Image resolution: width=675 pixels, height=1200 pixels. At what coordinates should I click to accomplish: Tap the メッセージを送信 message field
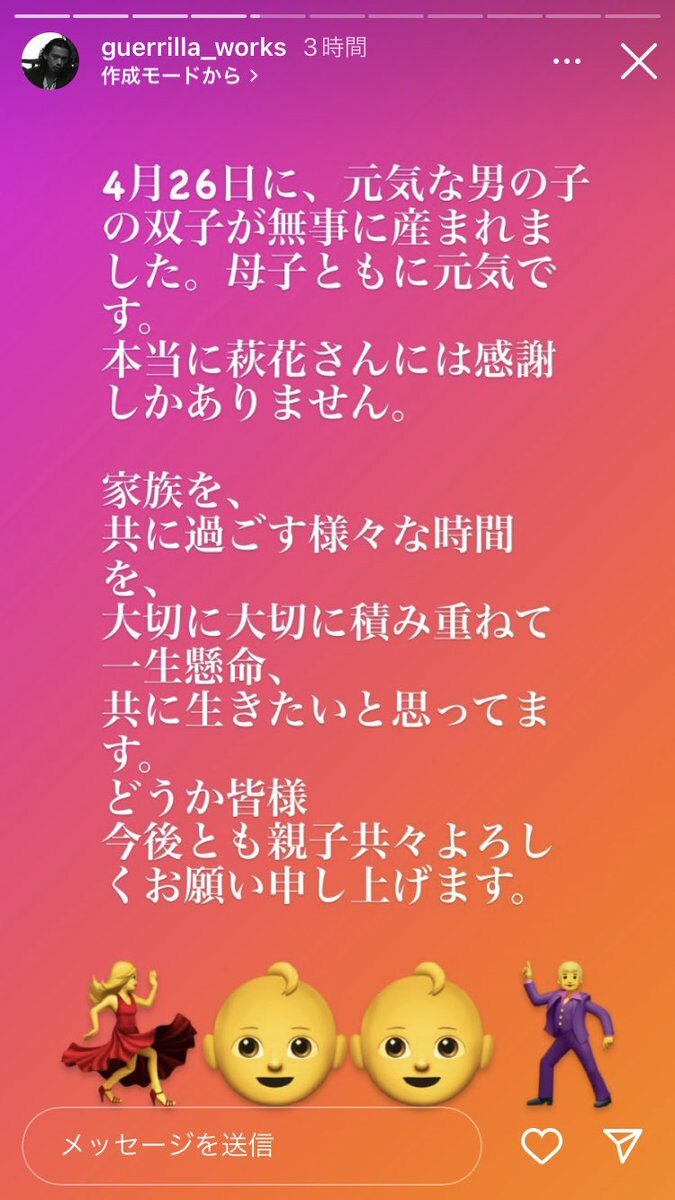[252, 1144]
